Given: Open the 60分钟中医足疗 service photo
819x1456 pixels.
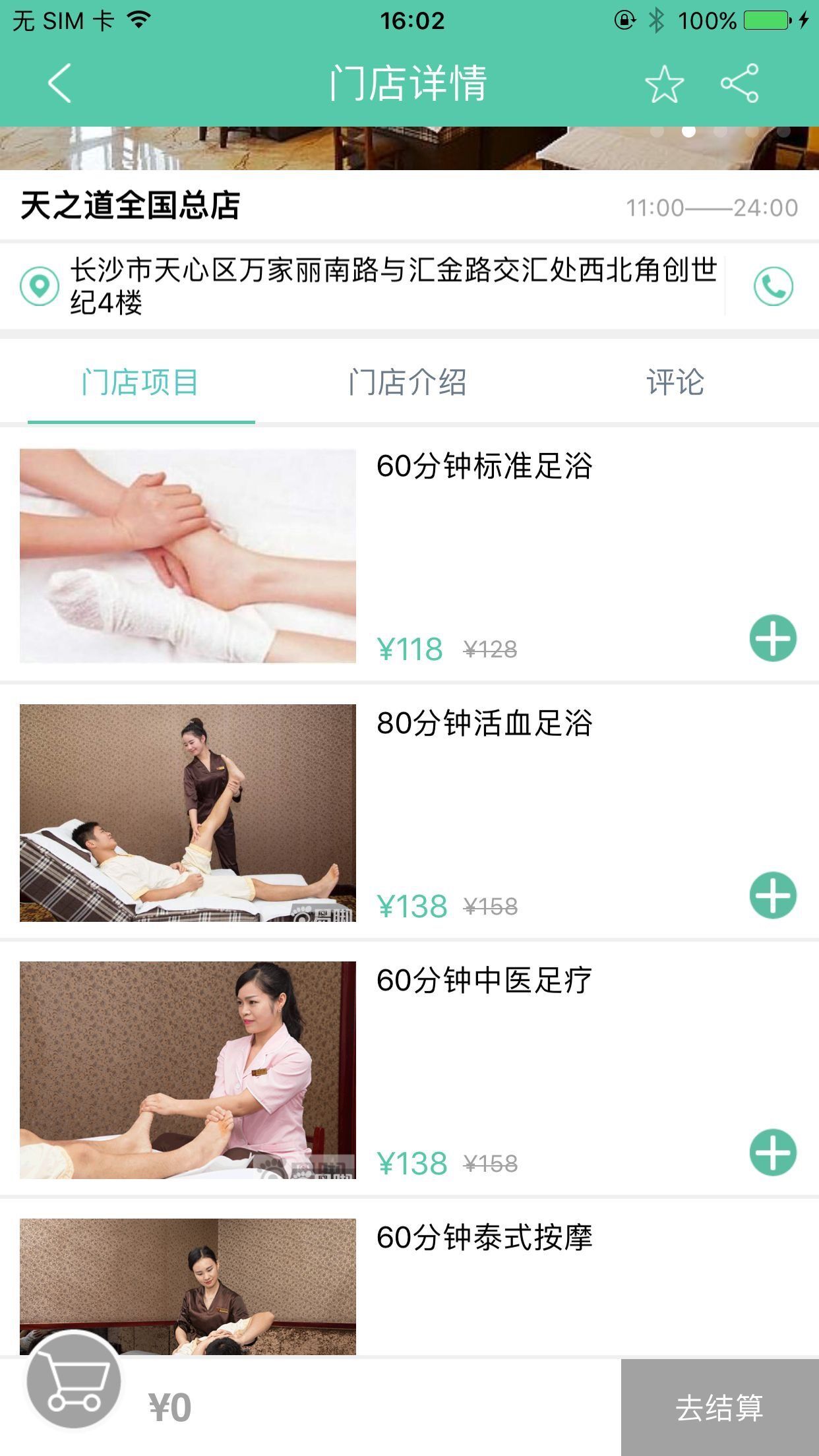Looking at the screenshot, I should point(188,1070).
